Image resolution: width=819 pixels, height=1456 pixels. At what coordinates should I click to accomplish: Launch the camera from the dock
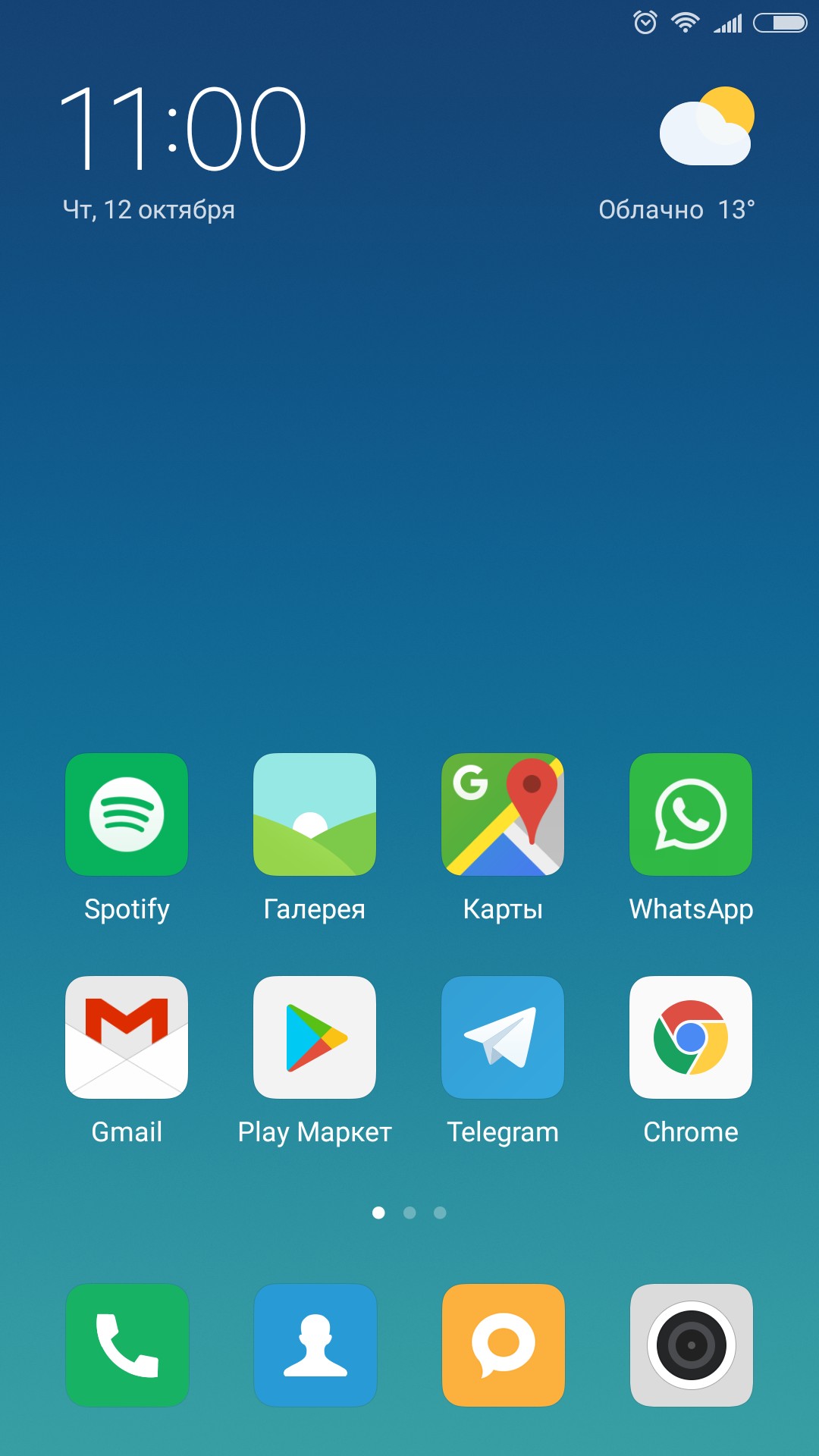tap(691, 1345)
